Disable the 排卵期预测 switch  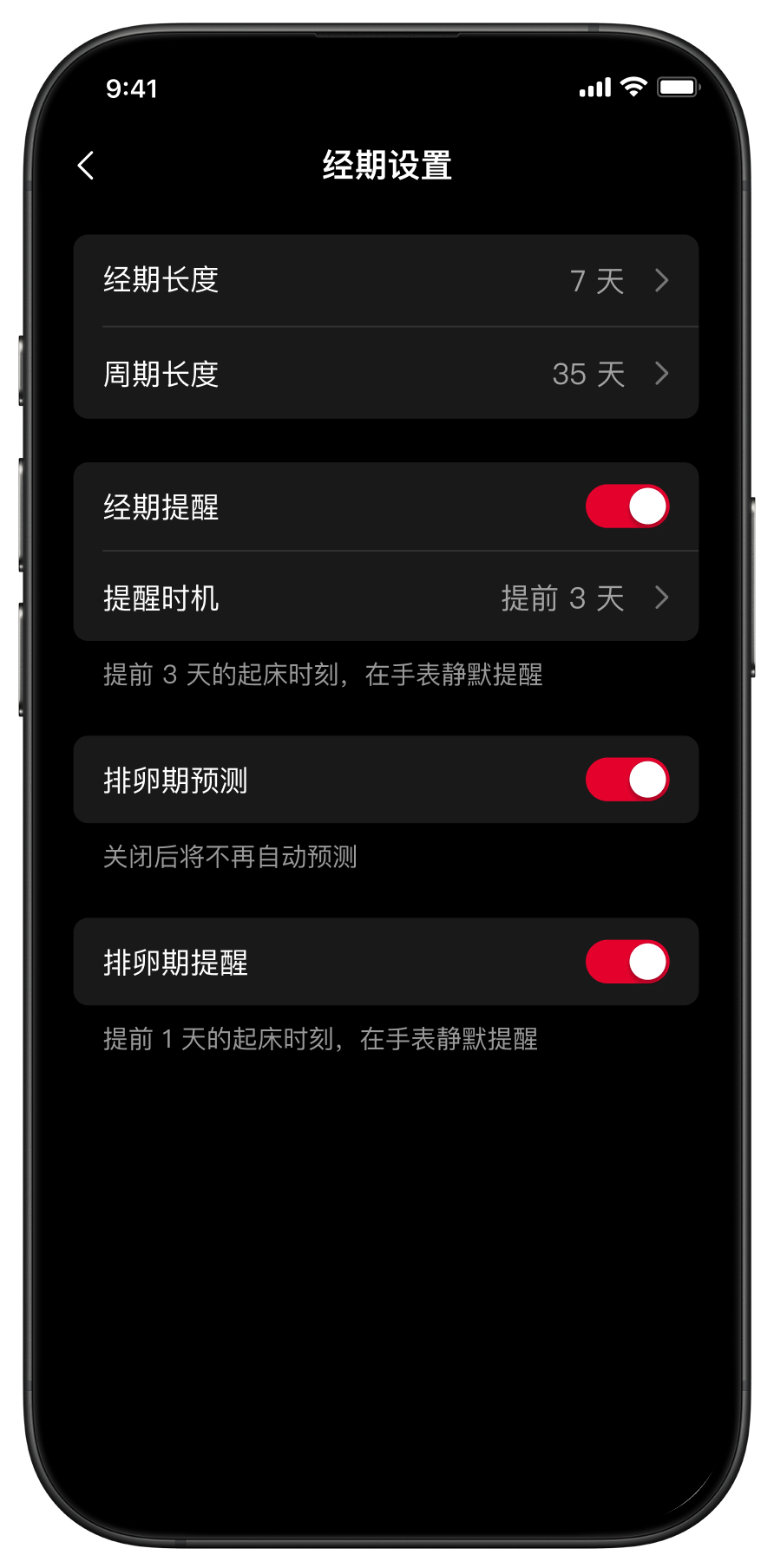pos(626,780)
